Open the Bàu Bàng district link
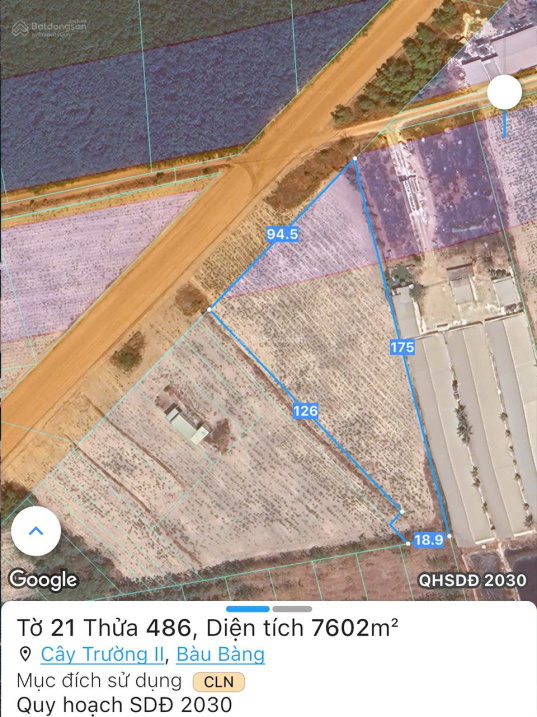Image resolution: width=537 pixels, height=717 pixels. point(220,654)
